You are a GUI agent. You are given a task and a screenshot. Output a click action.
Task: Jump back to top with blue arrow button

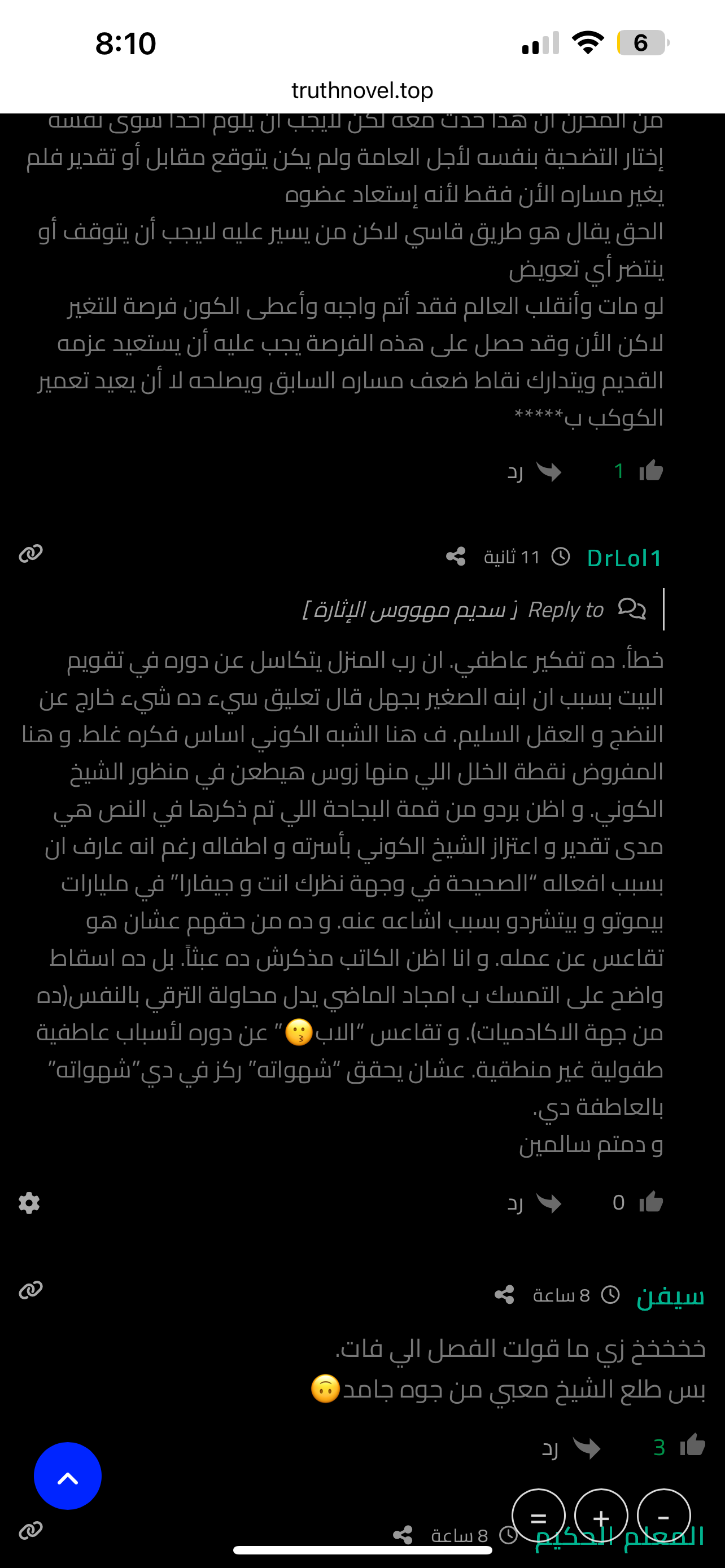pyautogui.click(x=68, y=1476)
